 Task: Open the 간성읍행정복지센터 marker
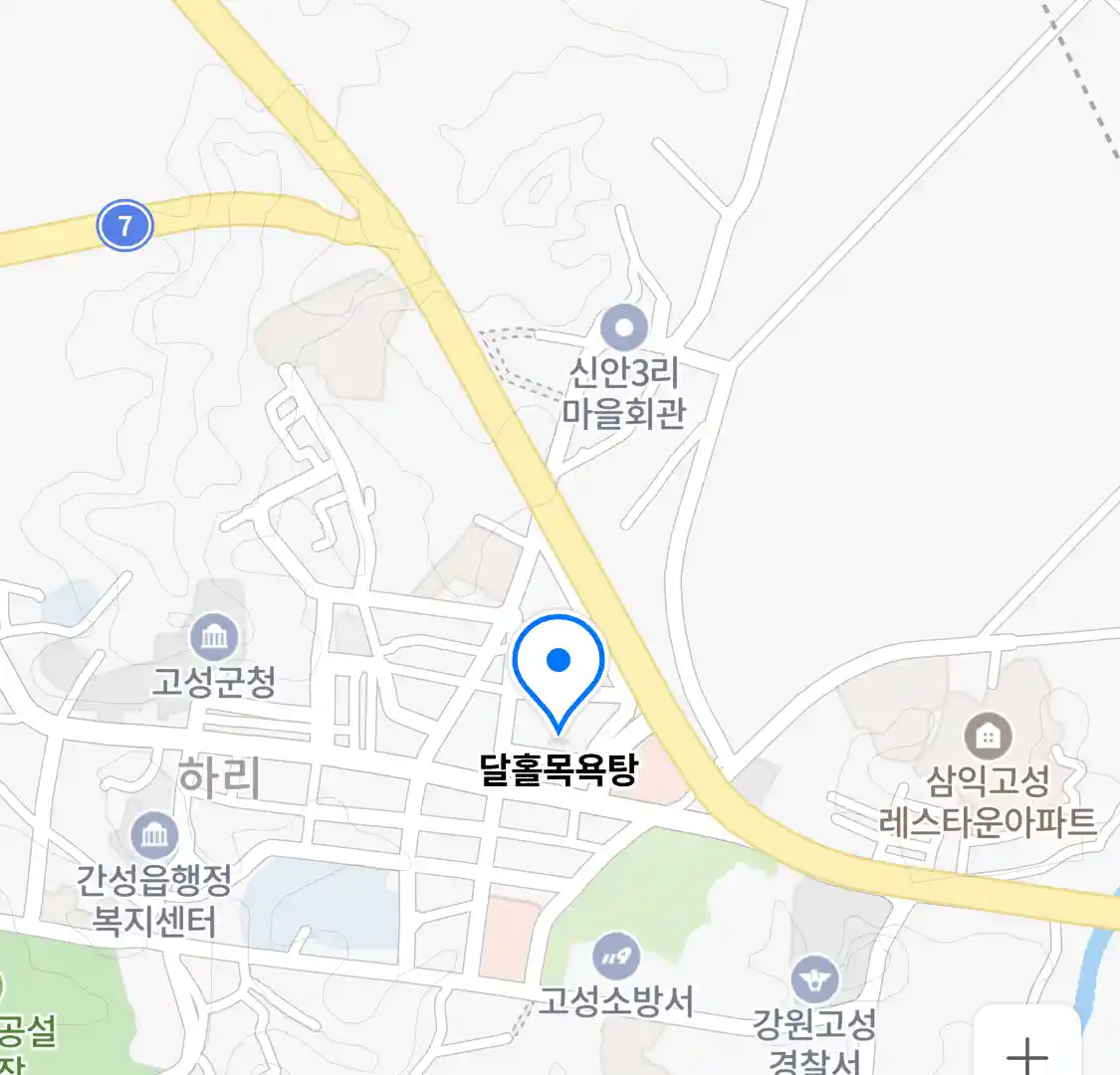[x=154, y=835]
